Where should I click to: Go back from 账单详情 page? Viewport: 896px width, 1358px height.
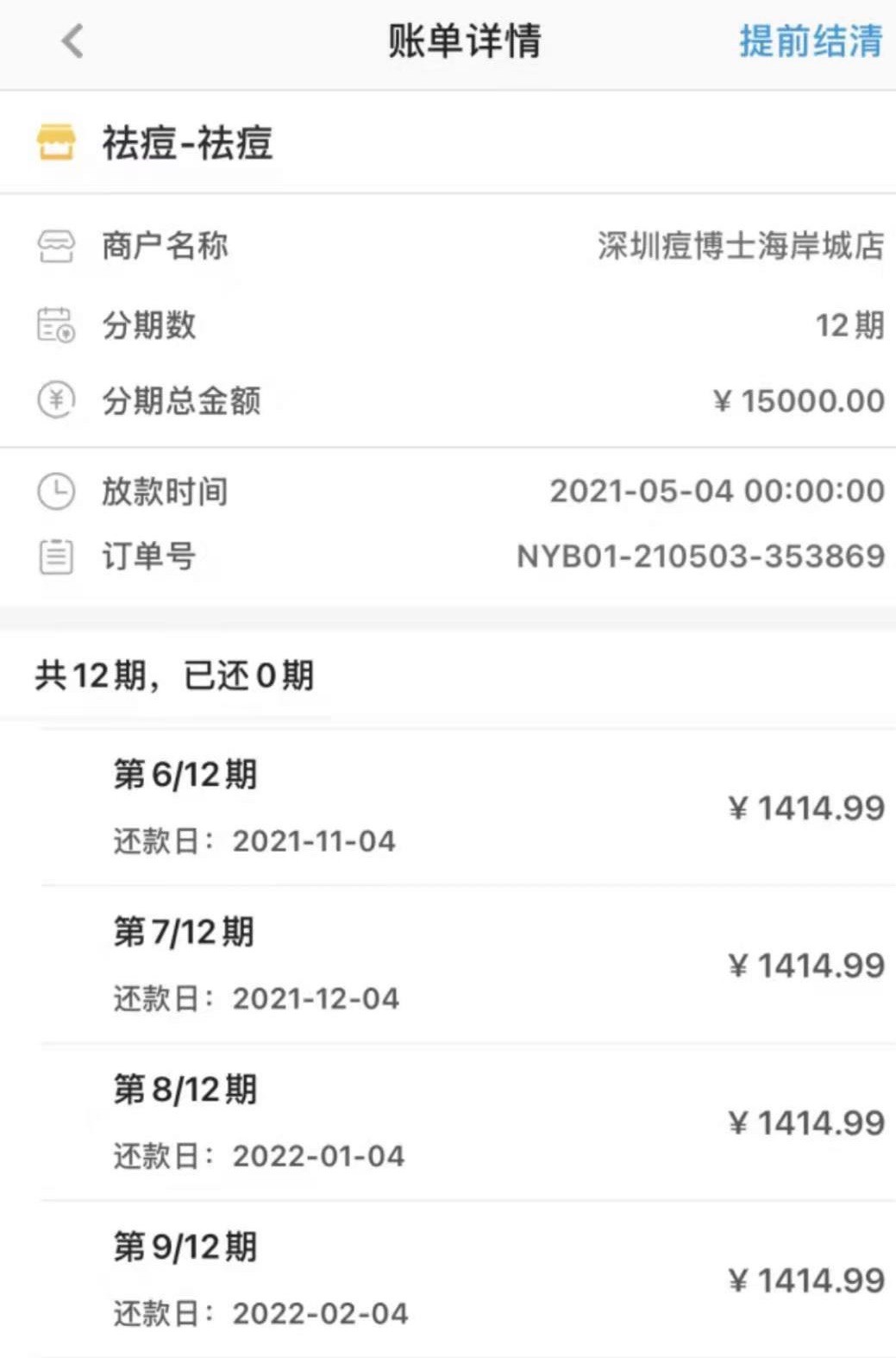[73, 41]
